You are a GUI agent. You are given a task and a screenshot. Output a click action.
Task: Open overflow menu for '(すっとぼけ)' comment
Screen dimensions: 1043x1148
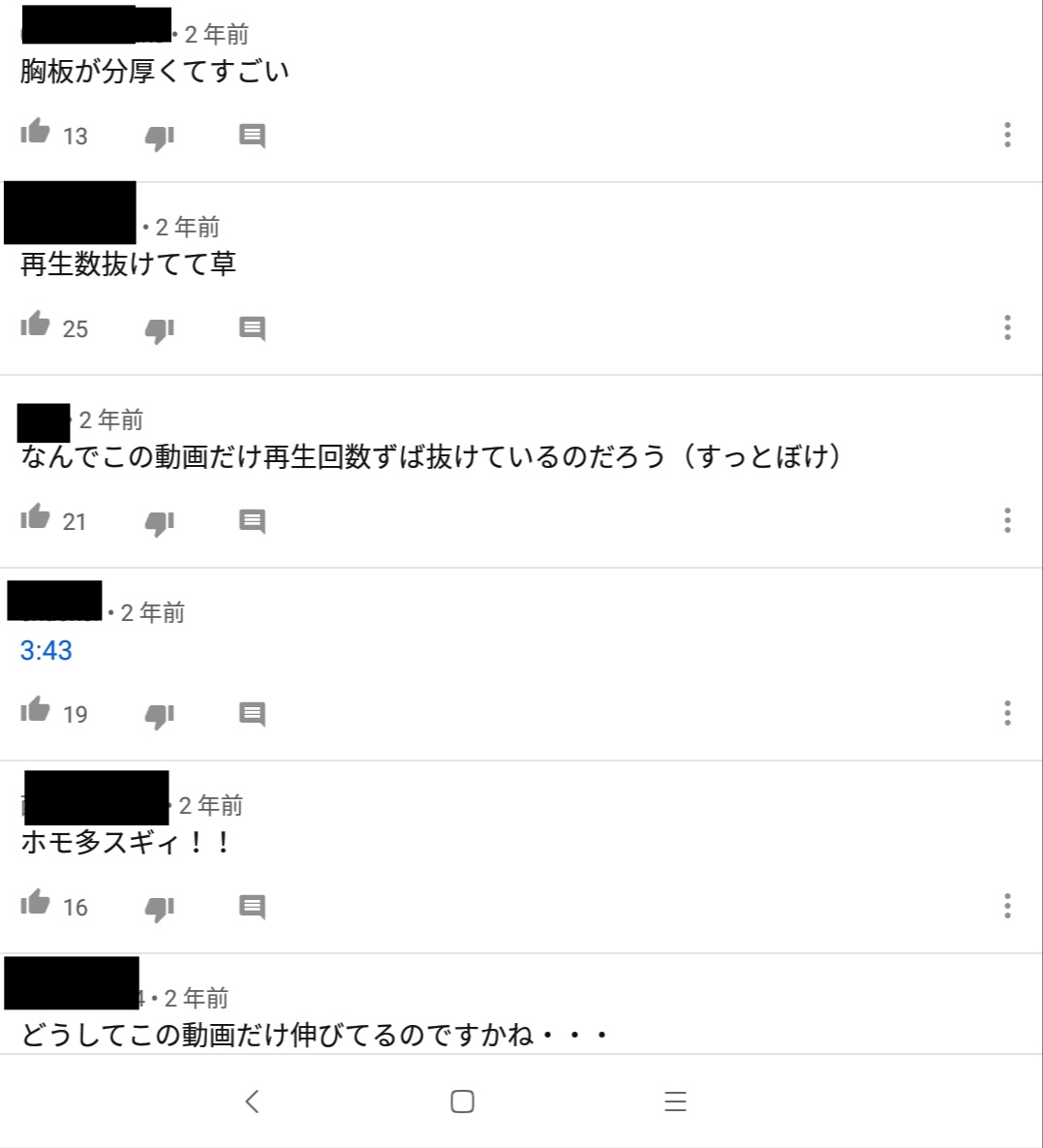(x=1007, y=520)
